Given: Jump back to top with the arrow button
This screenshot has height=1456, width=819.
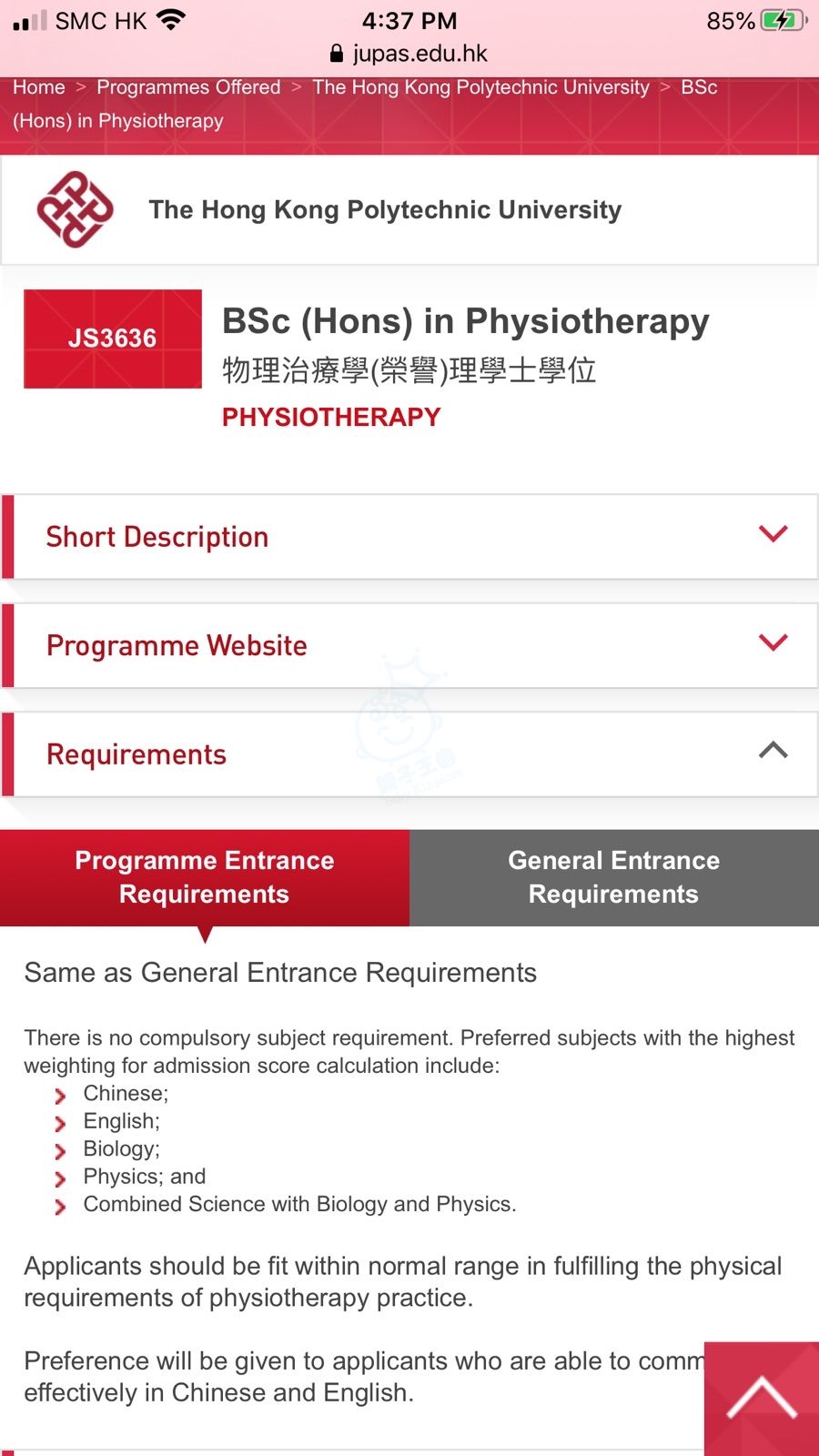Looking at the screenshot, I should coord(762,1398).
